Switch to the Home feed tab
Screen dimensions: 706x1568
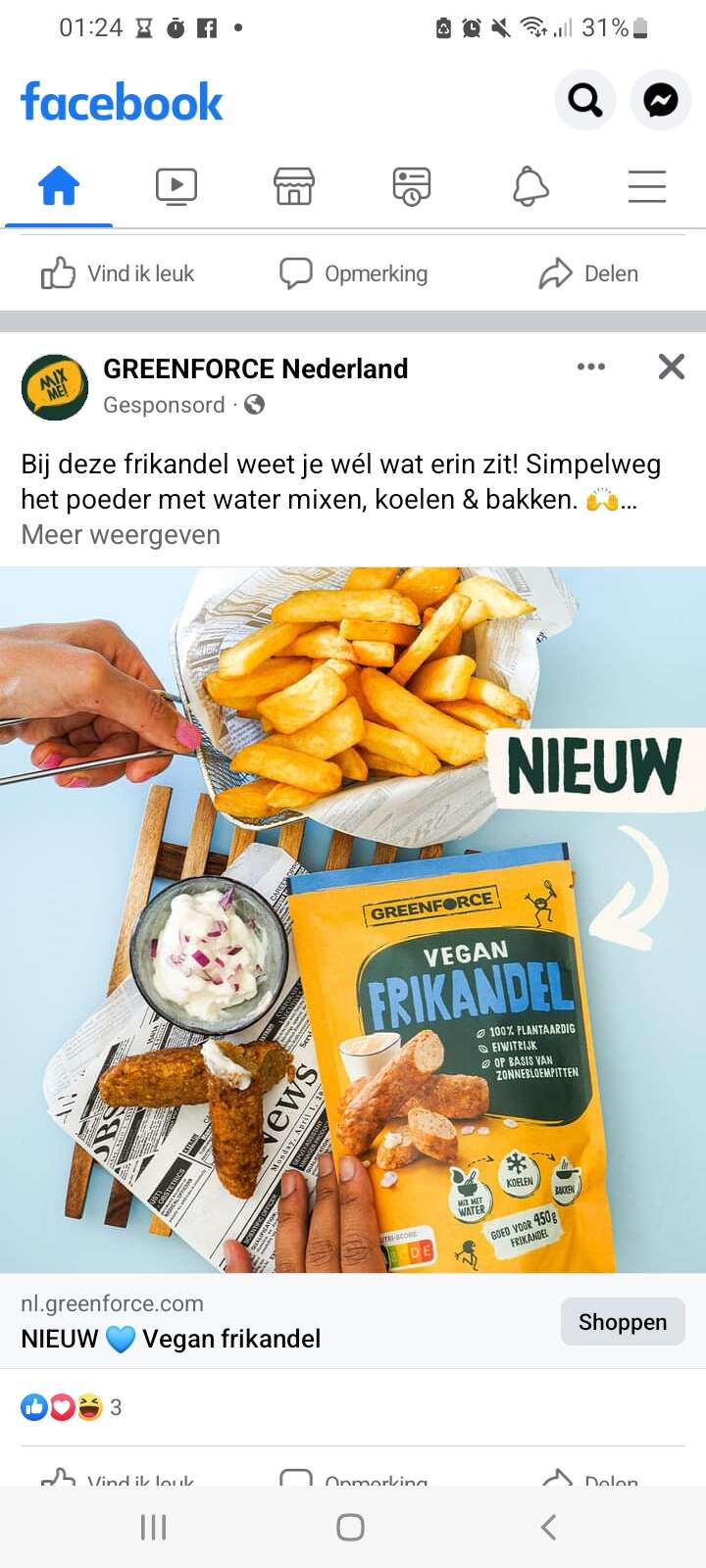59,186
